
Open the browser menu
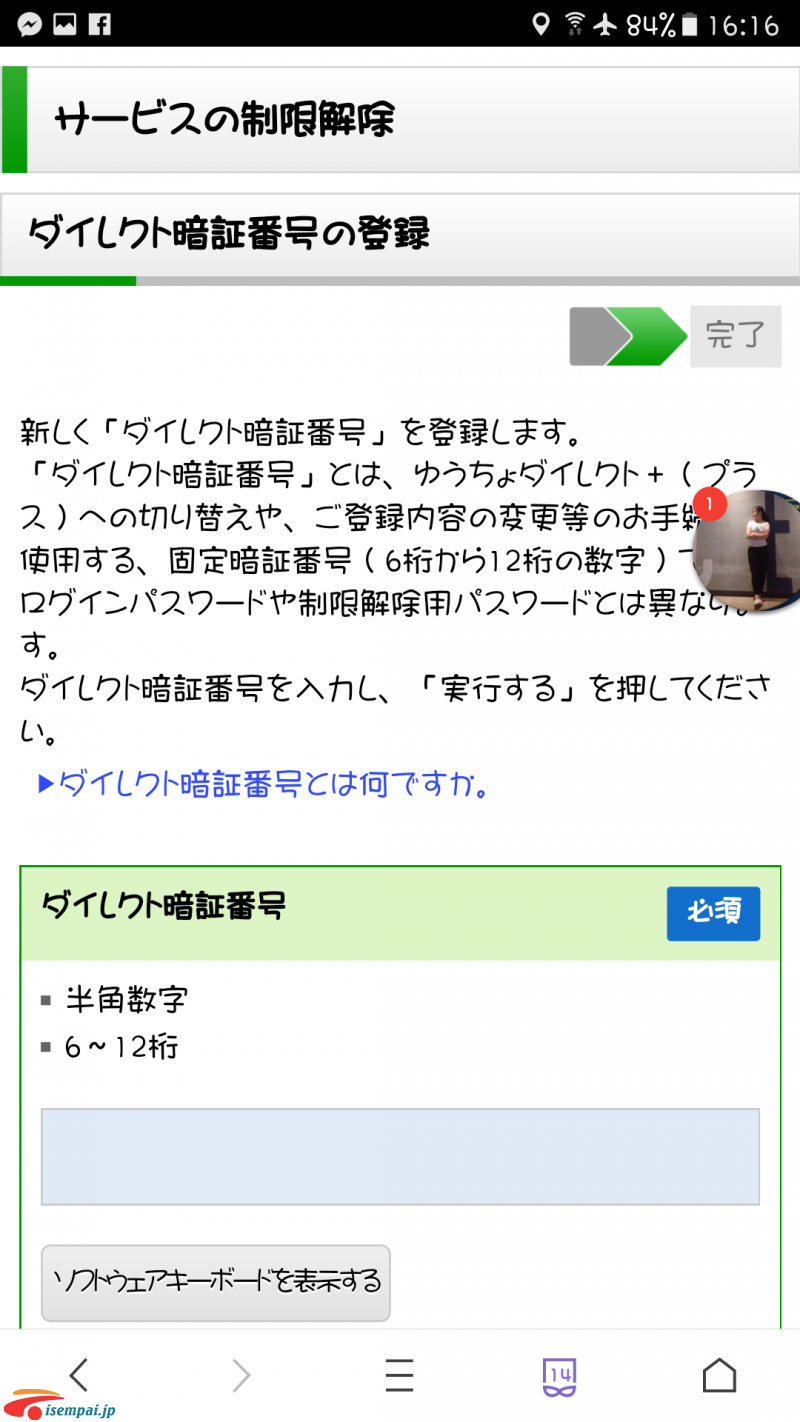399,1376
